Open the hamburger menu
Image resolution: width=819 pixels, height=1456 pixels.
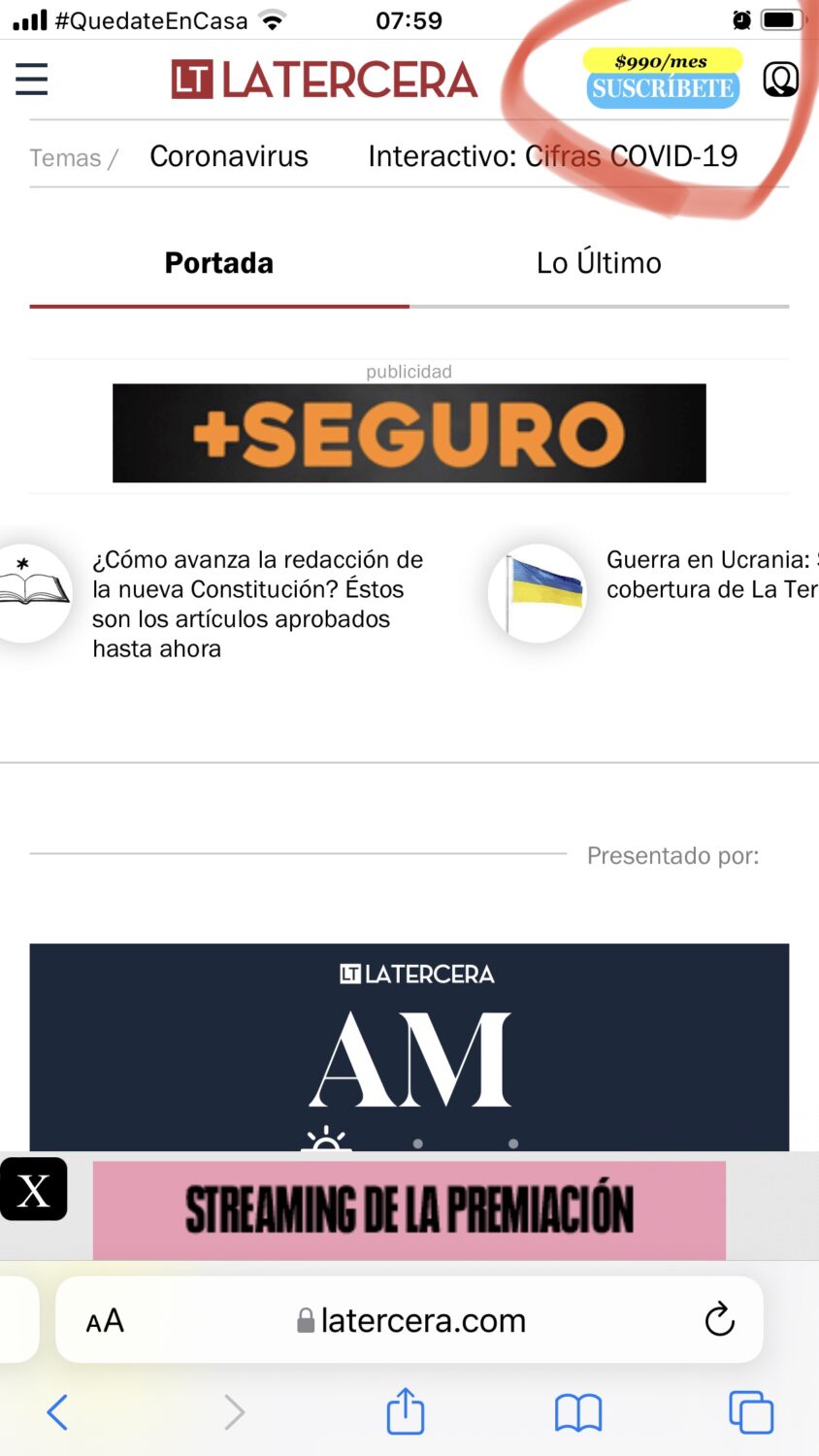tap(32, 79)
